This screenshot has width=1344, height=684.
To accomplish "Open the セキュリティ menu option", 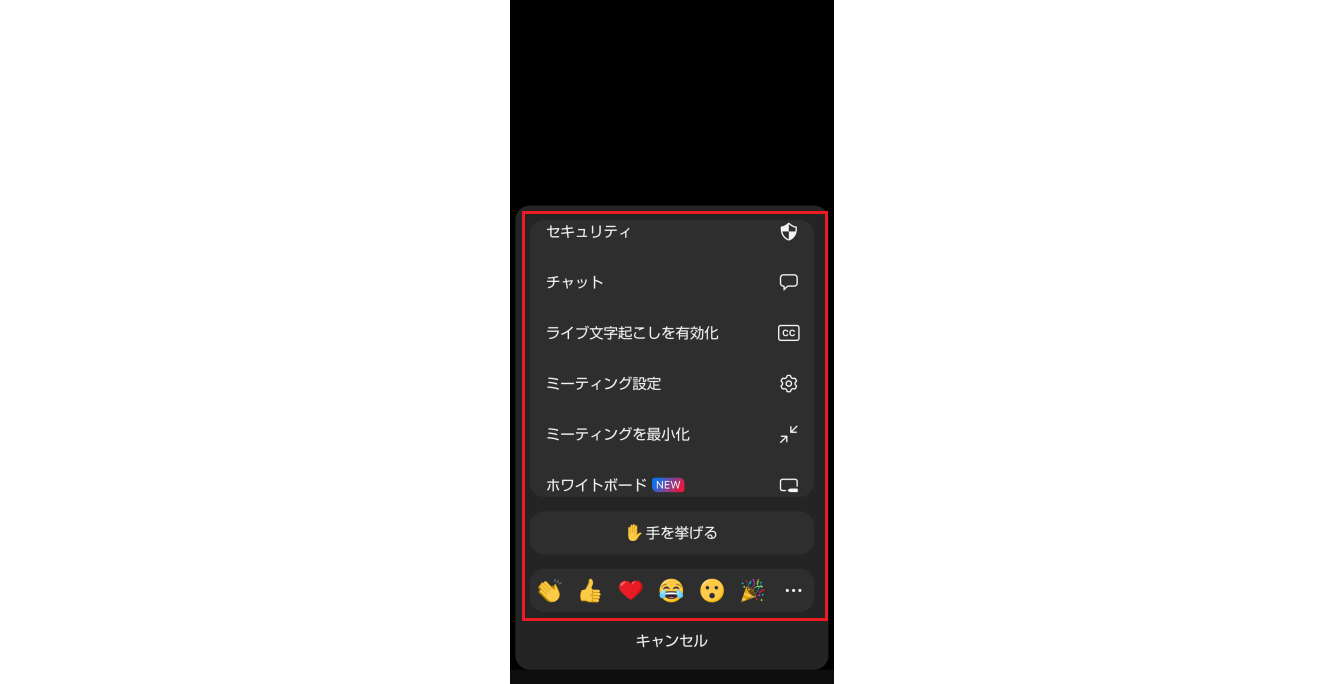I will click(671, 232).
